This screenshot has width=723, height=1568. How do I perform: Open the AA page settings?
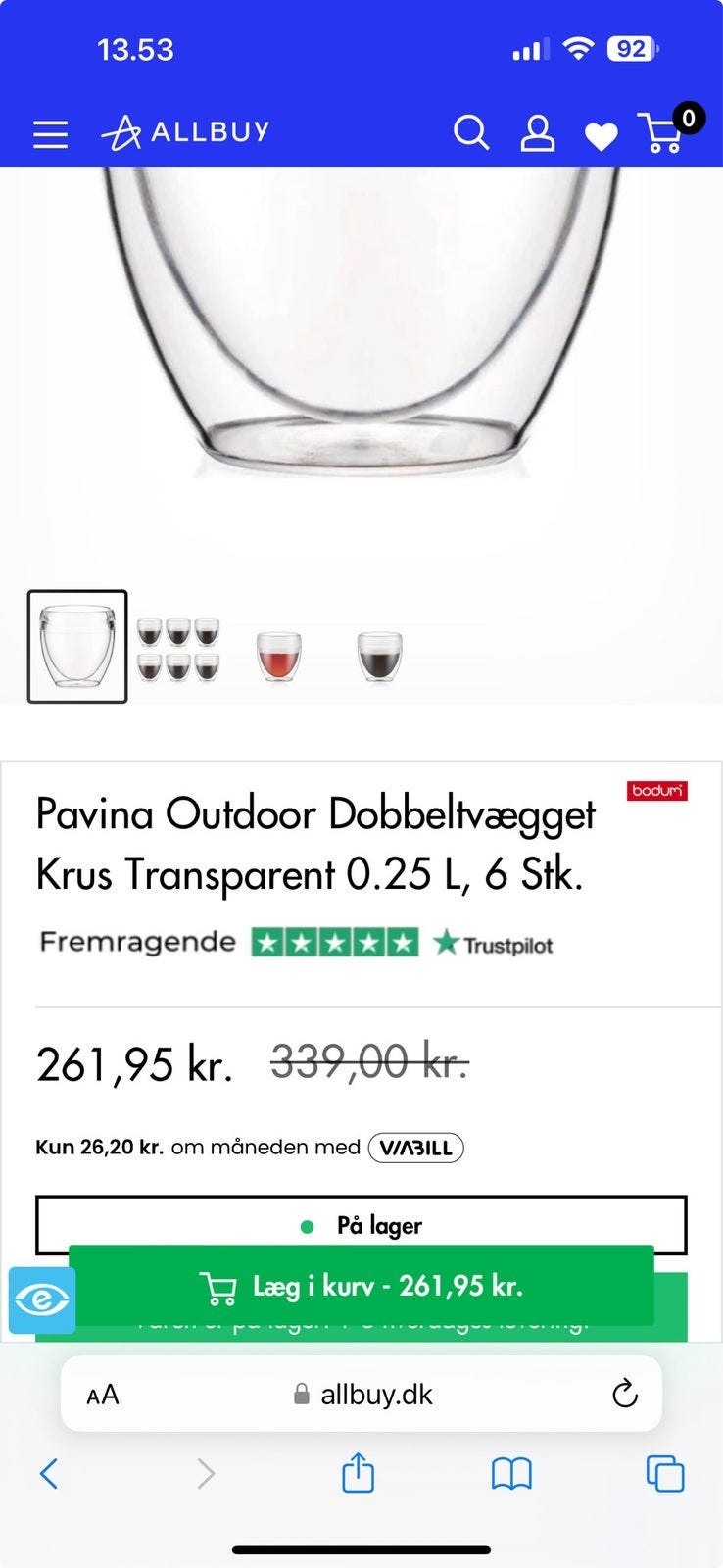pos(103,1395)
